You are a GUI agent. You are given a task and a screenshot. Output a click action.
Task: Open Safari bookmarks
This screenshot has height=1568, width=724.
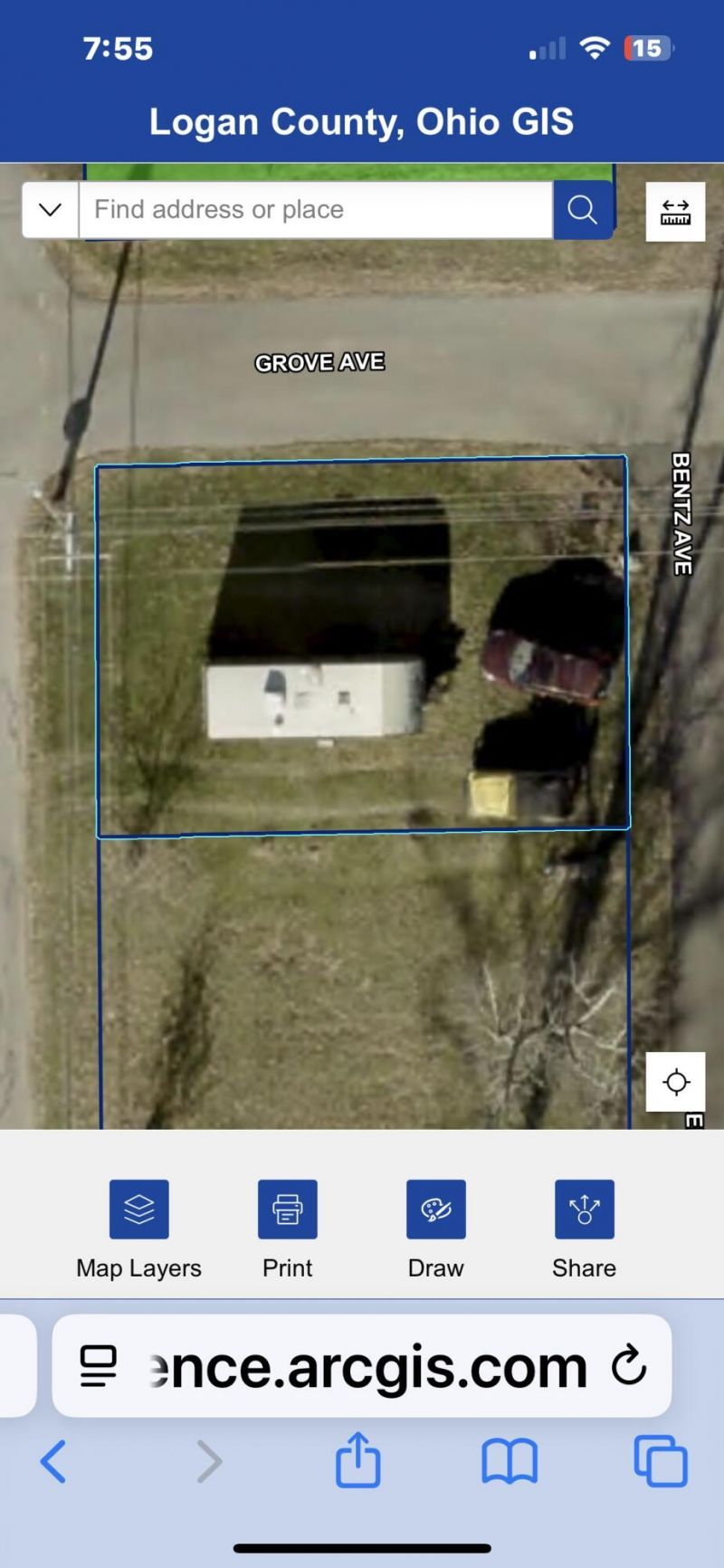tap(510, 1461)
